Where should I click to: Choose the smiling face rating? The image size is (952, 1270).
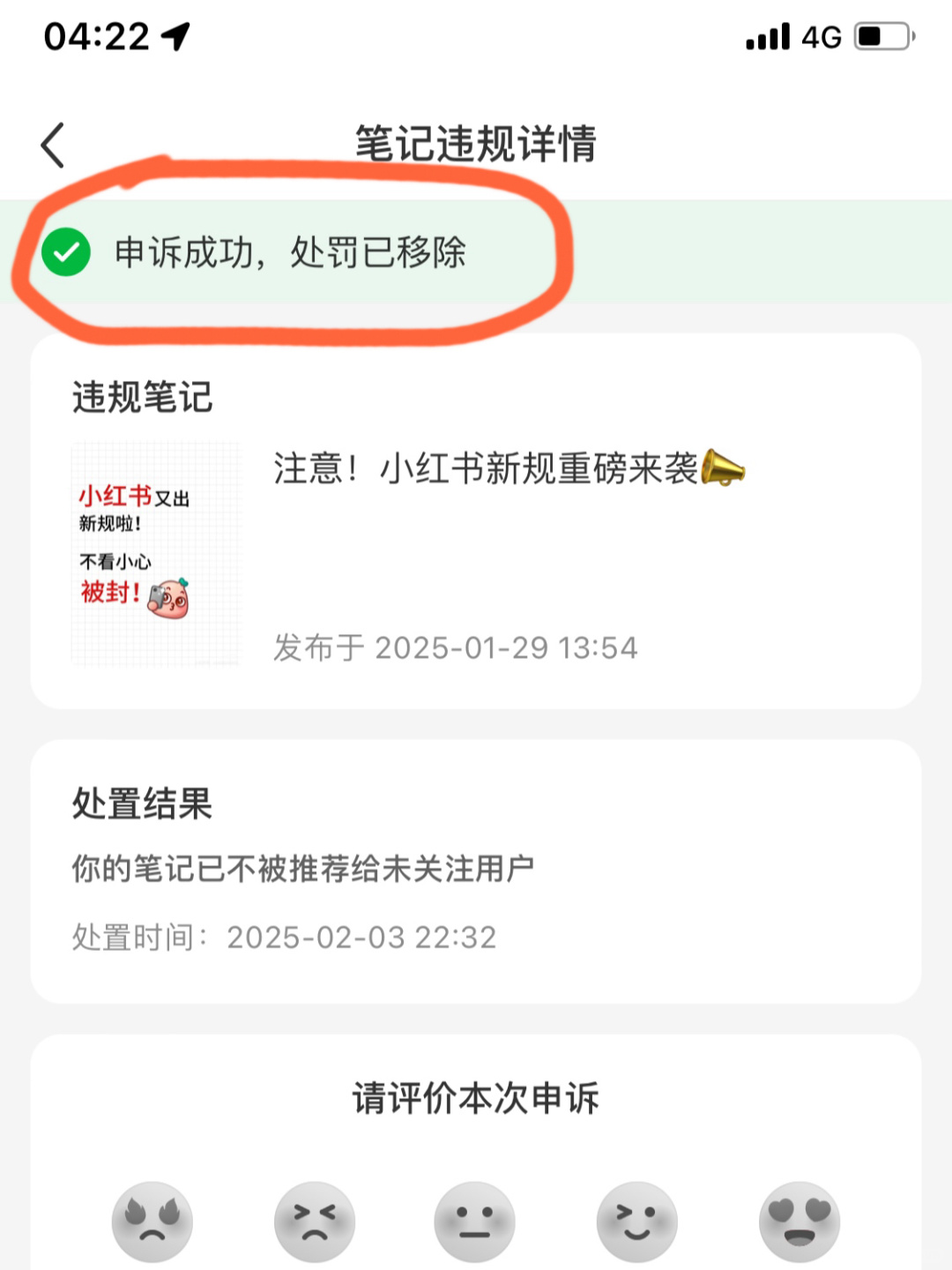click(x=636, y=1221)
